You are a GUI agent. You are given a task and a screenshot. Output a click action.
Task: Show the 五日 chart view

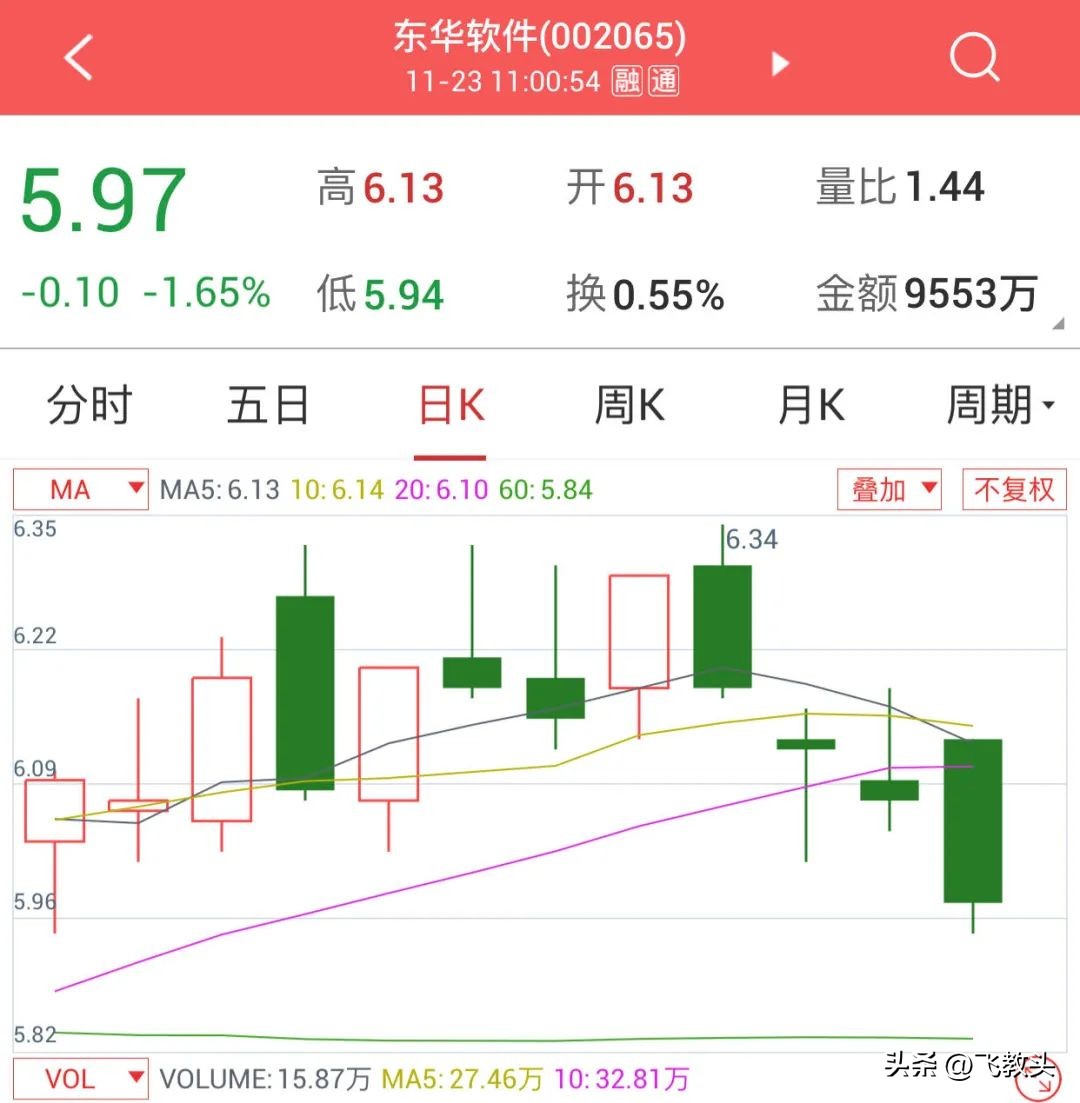[267, 407]
